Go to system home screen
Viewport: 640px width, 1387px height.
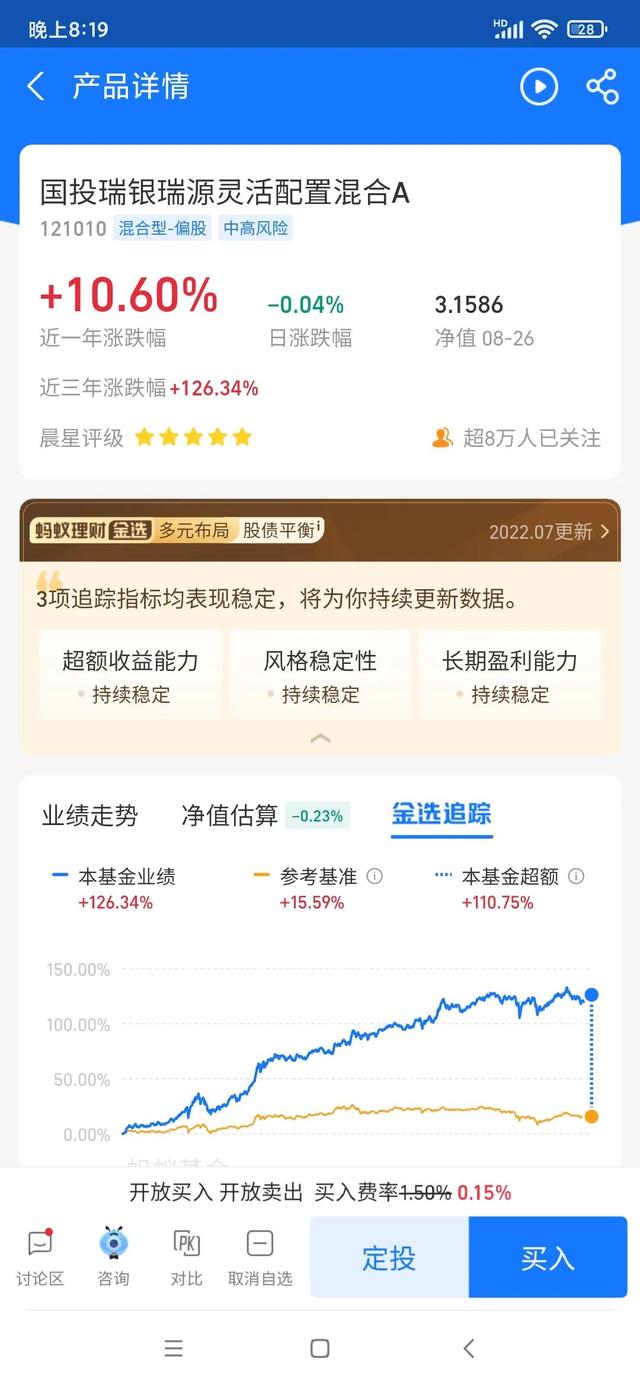tap(320, 1348)
